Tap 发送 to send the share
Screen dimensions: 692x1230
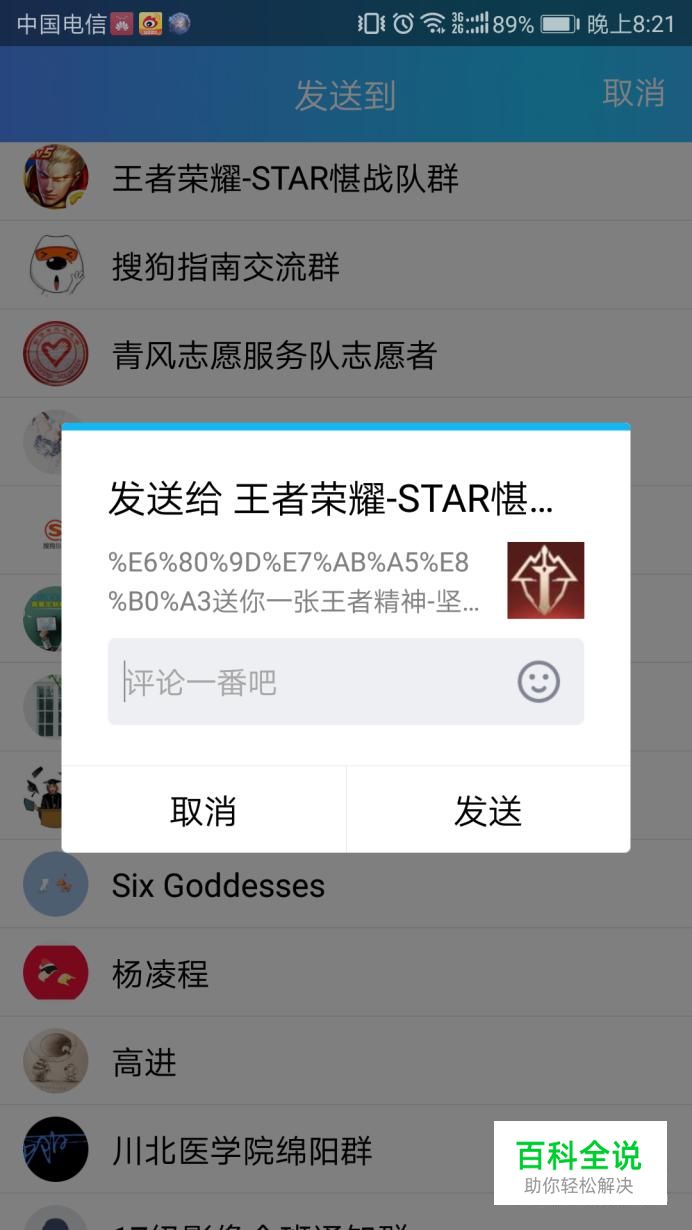(488, 810)
